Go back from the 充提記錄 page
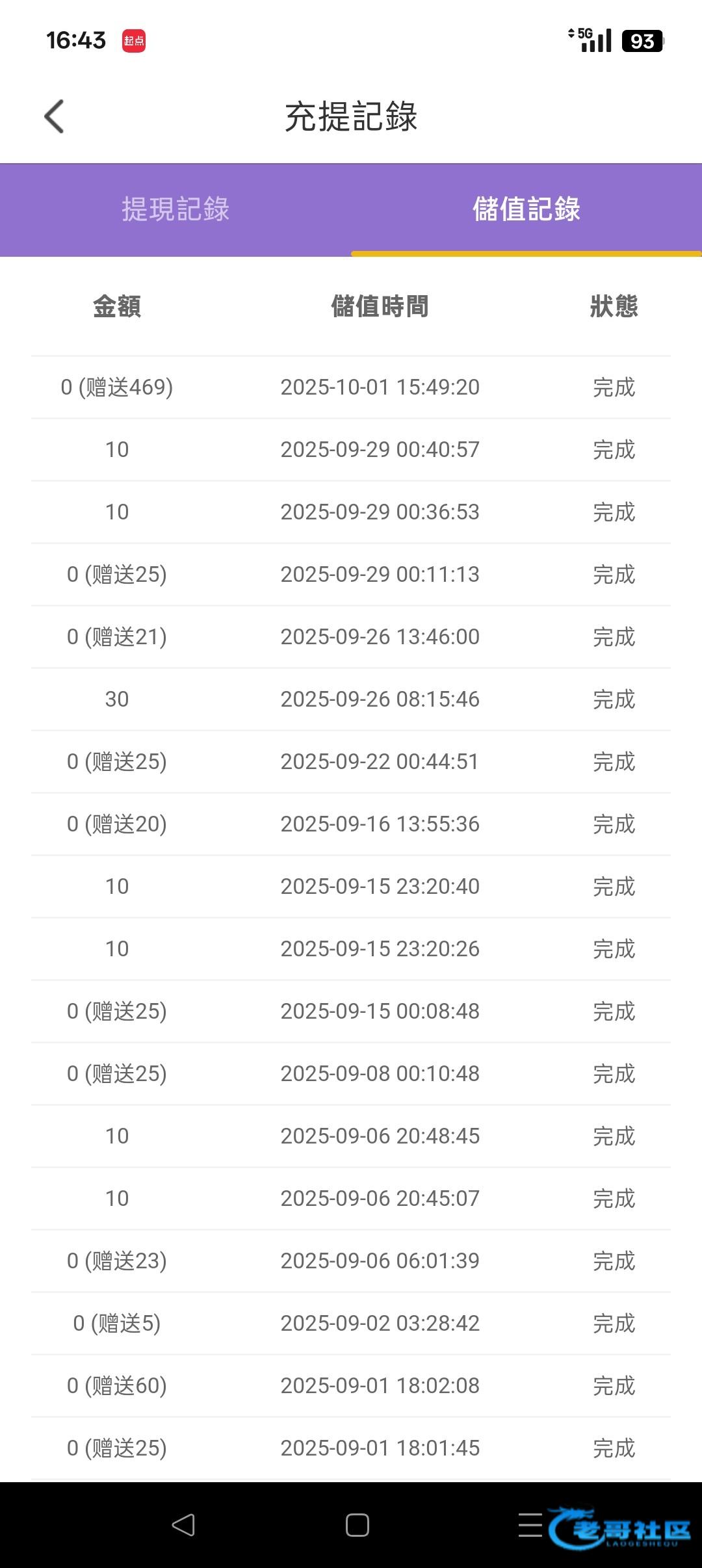Viewport: 702px width, 1568px height. [x=55, y=117]
